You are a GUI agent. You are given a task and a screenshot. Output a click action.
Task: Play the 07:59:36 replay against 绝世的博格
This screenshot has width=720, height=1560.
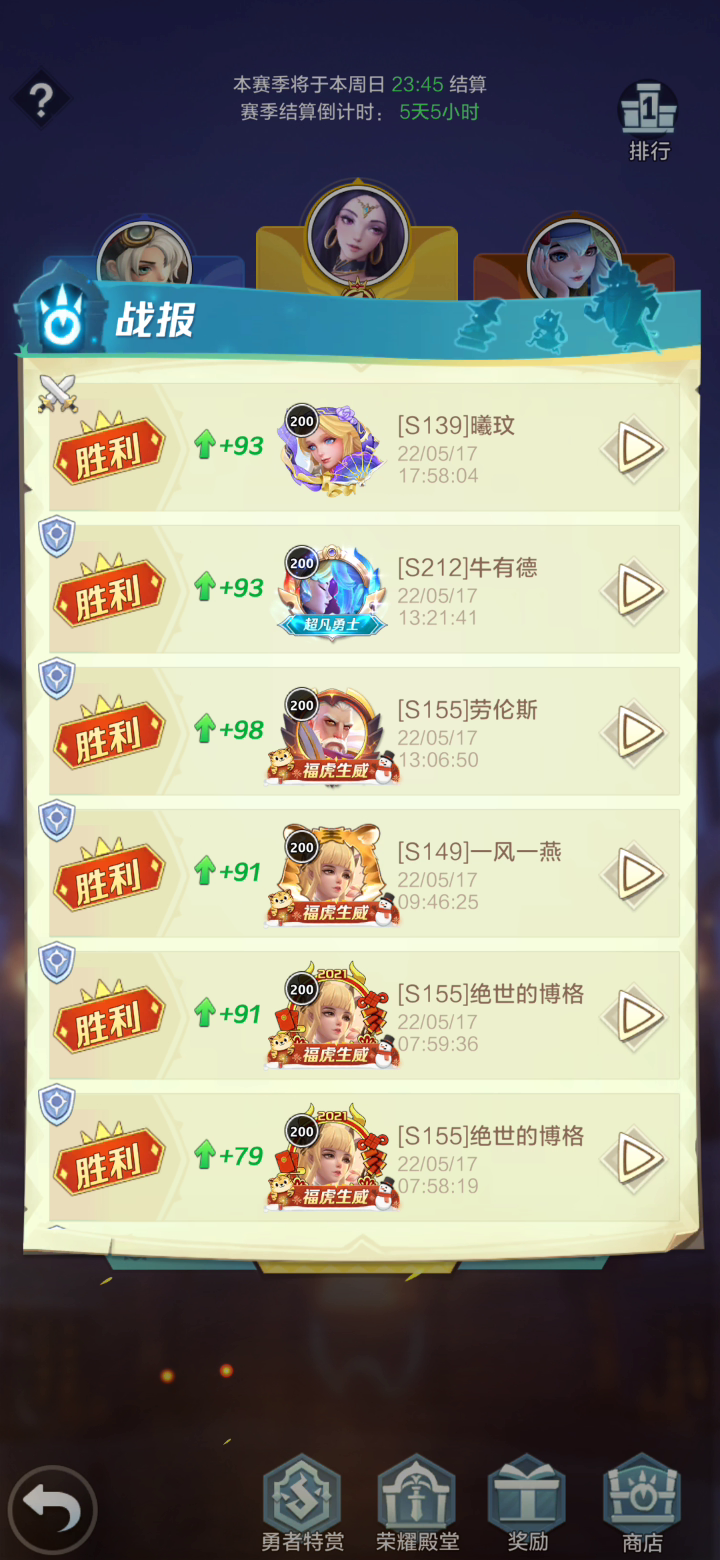coord(633,1017)
